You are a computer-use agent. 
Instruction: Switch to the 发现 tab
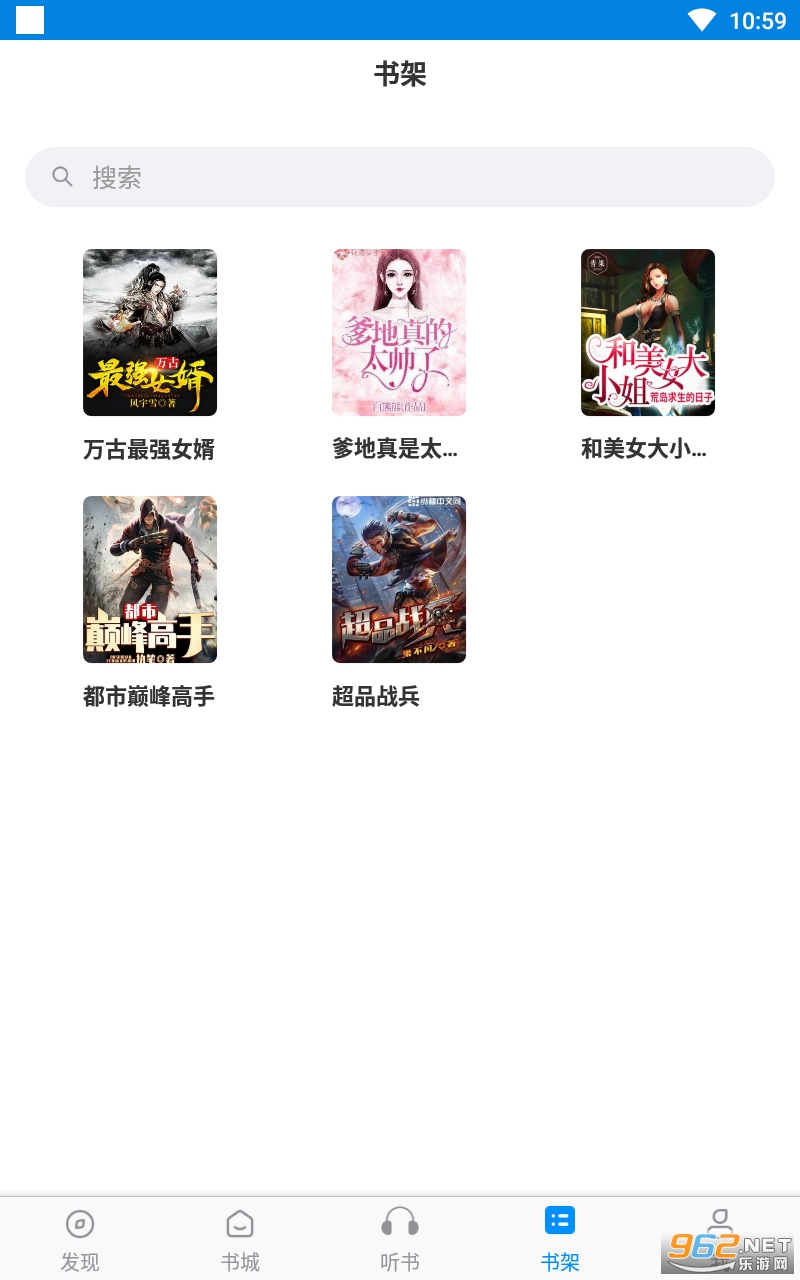[x=80, y=1238]
